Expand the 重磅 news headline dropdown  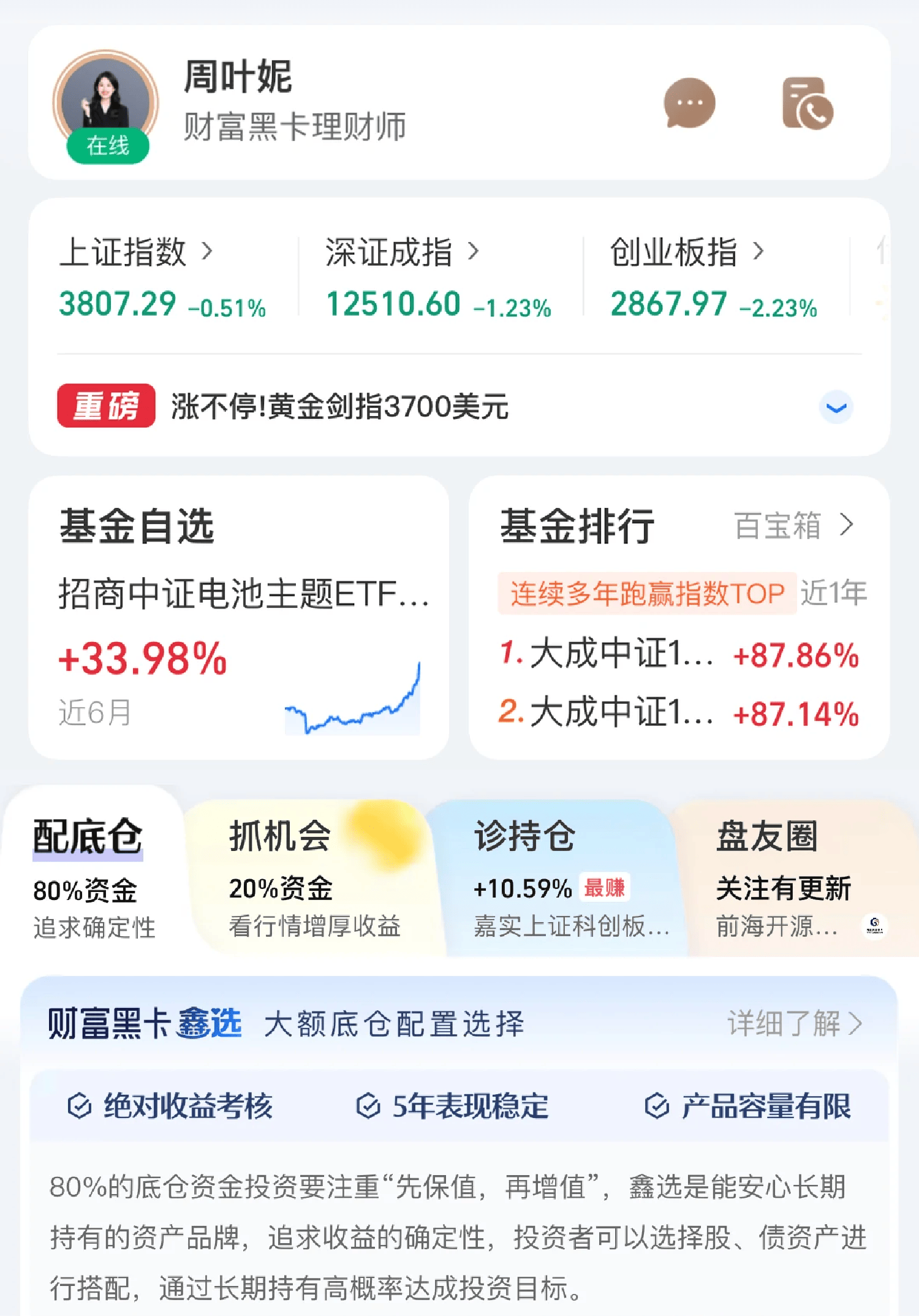click(x=836, y=407)
